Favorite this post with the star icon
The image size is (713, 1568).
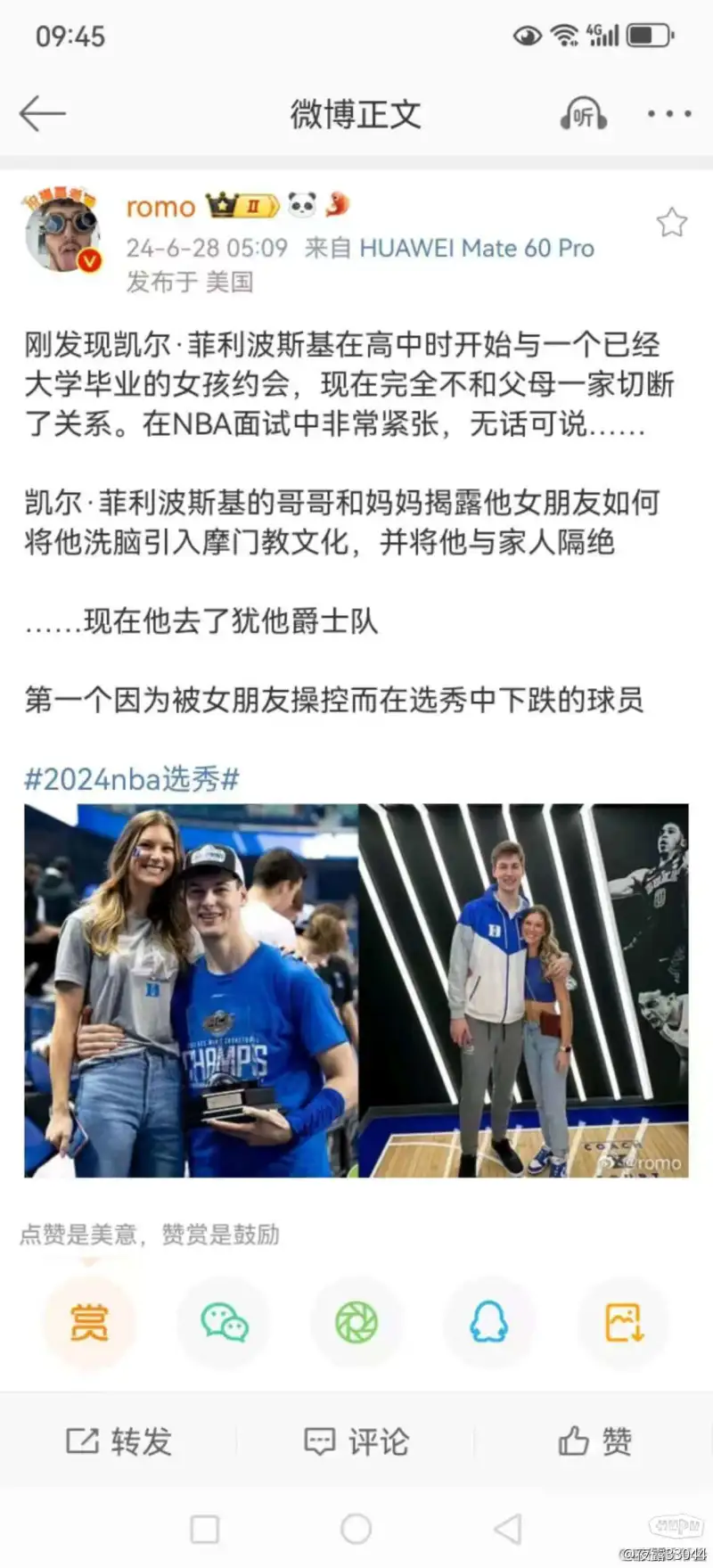[672, 222]
